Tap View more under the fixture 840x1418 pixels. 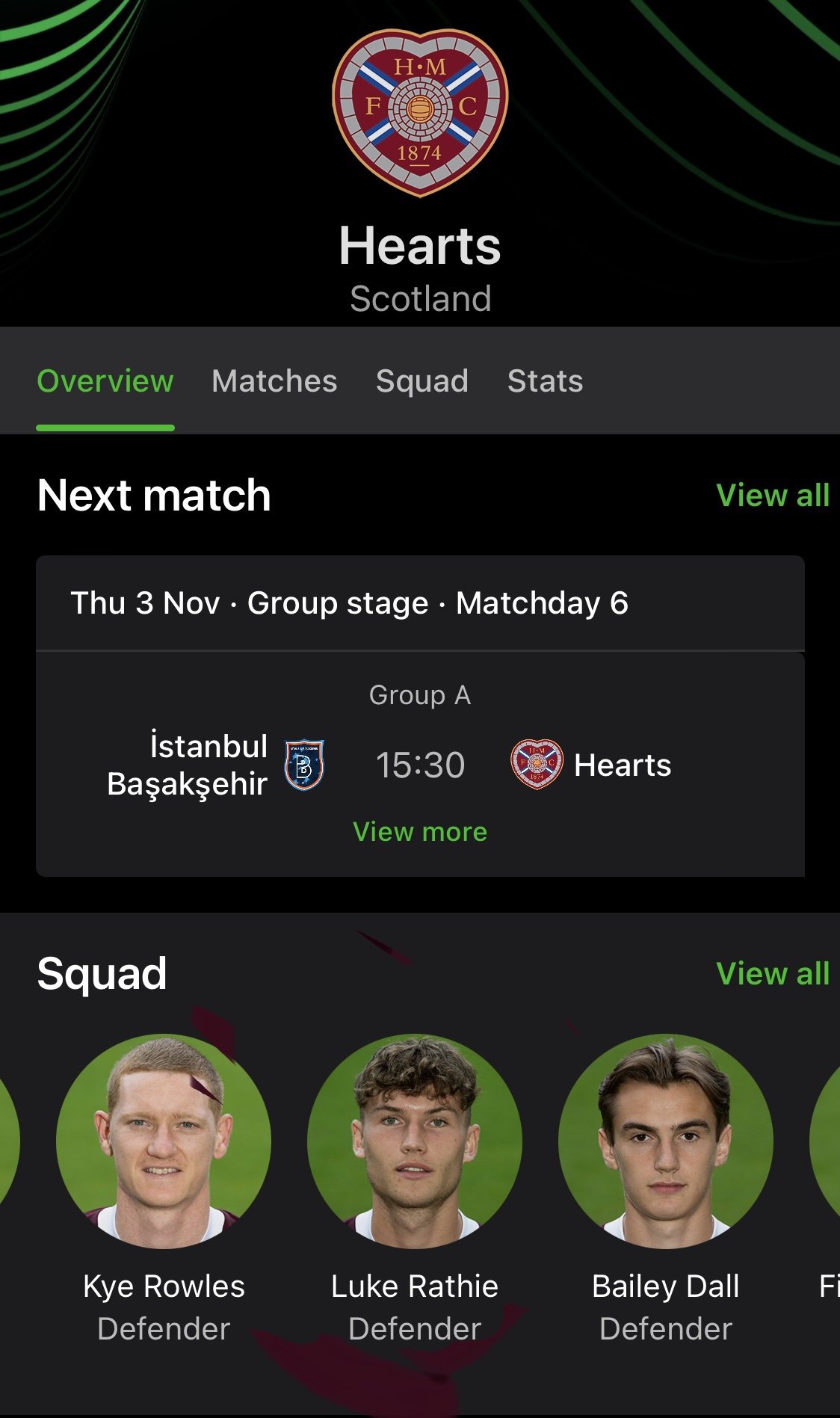point(420,831)
